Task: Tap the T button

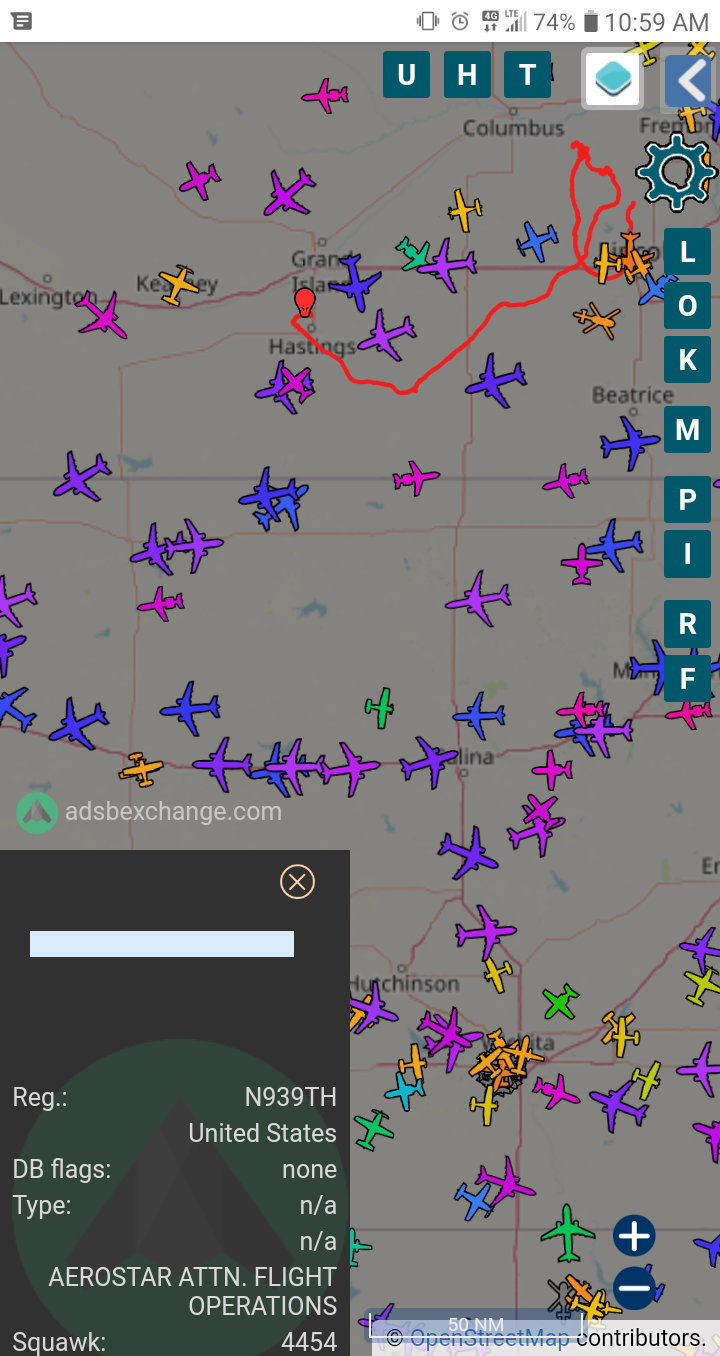Action: [x=527, y=75]
